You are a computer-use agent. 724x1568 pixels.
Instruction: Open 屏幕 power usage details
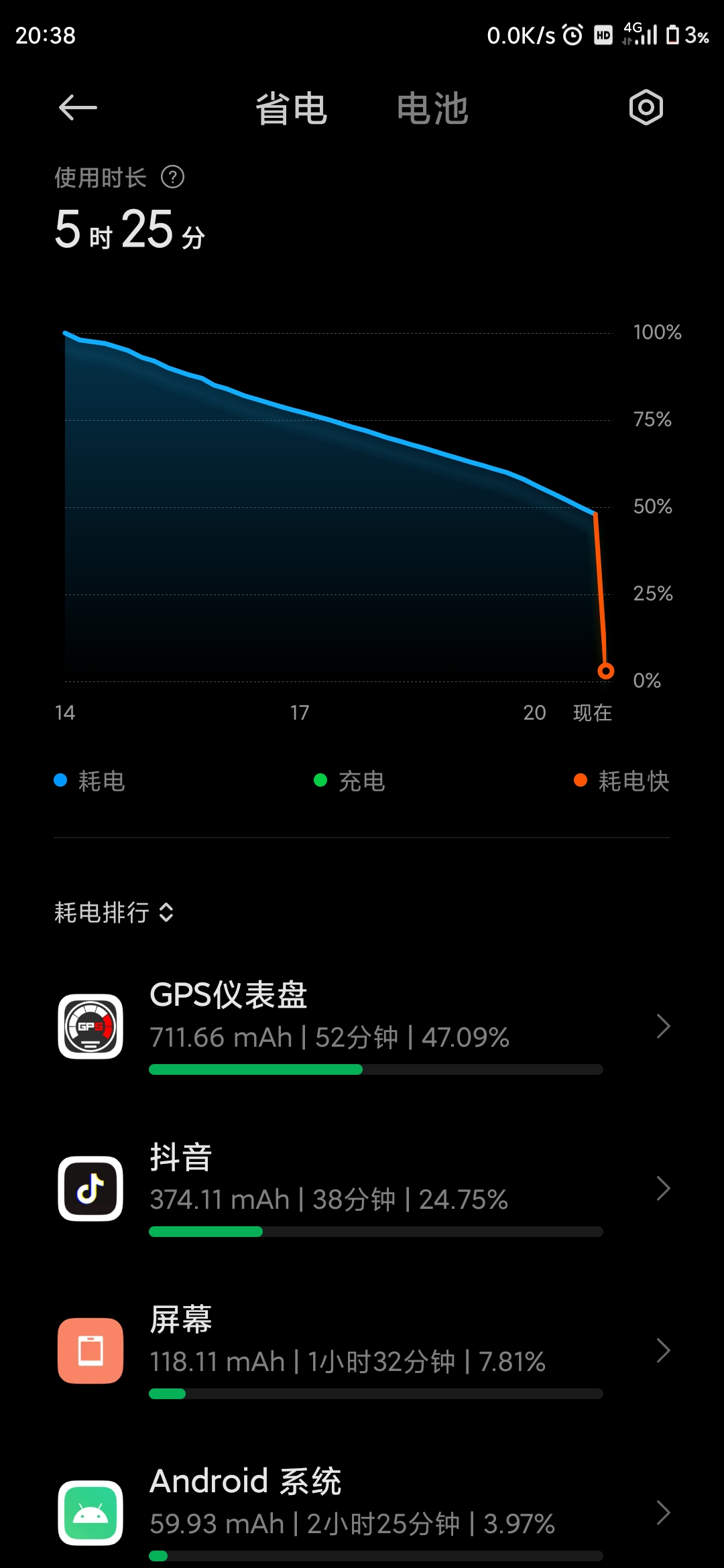[362, 1351]
